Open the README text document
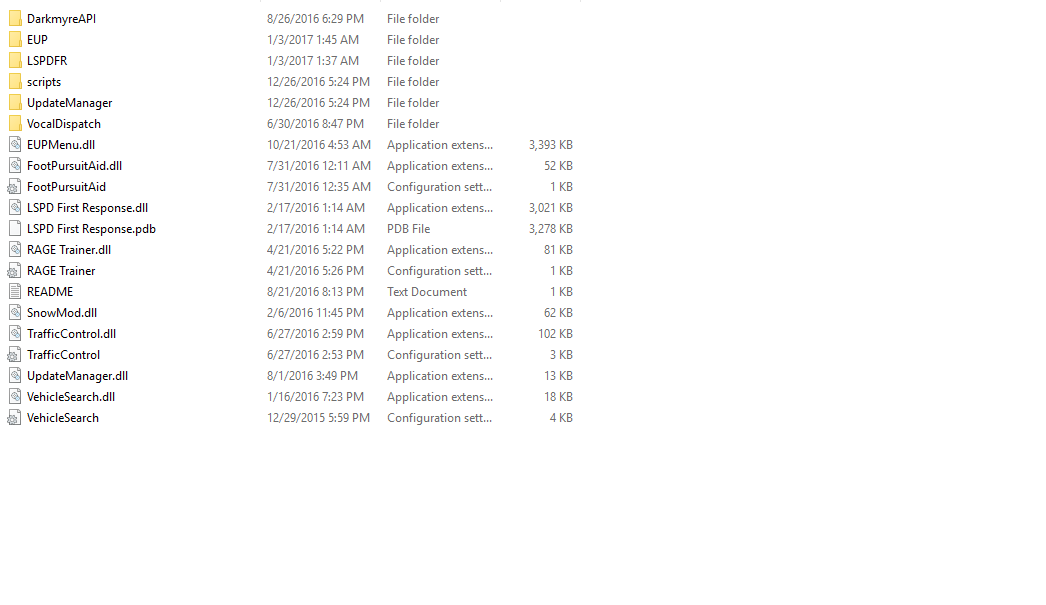The width and height of the screenshot is (1046, 605). (50, 292)
